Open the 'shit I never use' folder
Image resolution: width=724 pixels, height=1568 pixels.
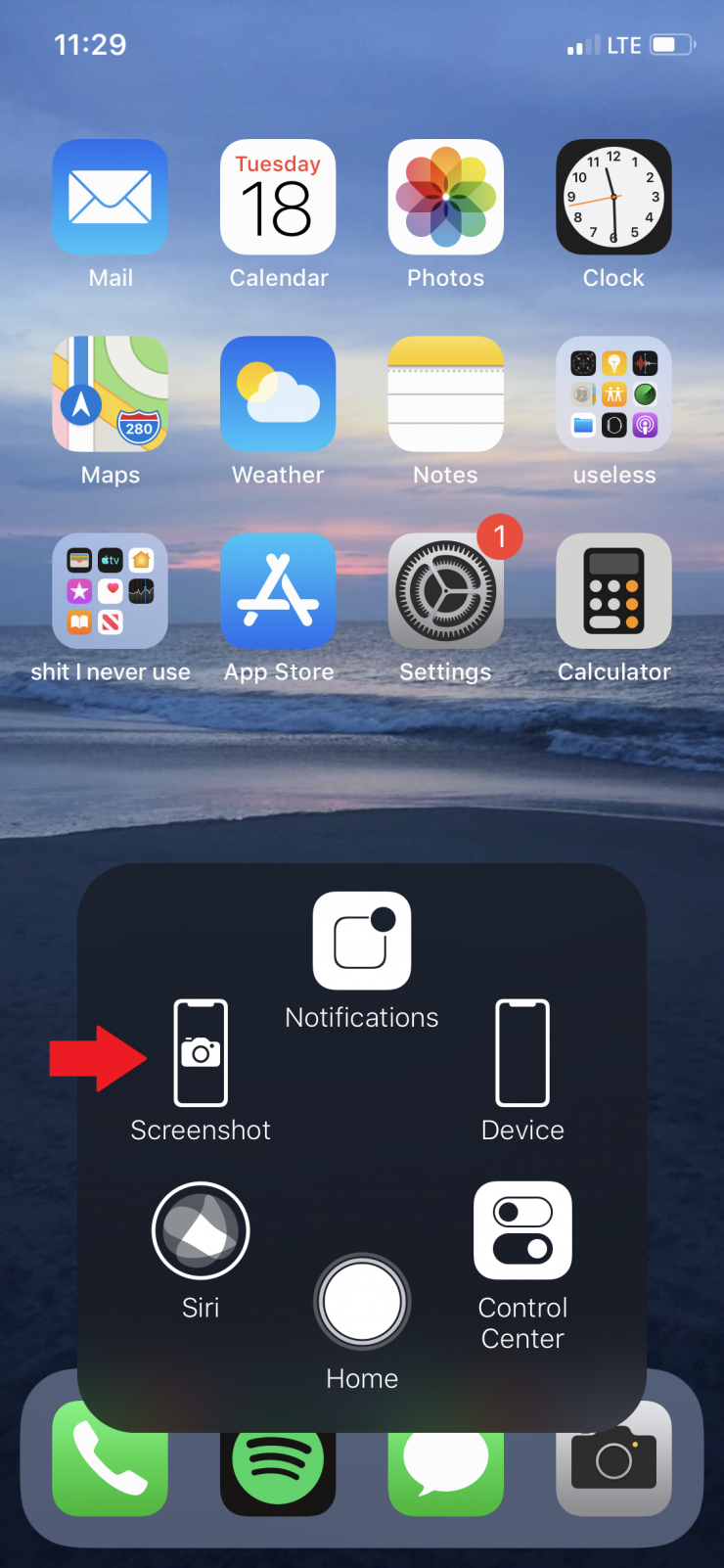tap(110, 591)
